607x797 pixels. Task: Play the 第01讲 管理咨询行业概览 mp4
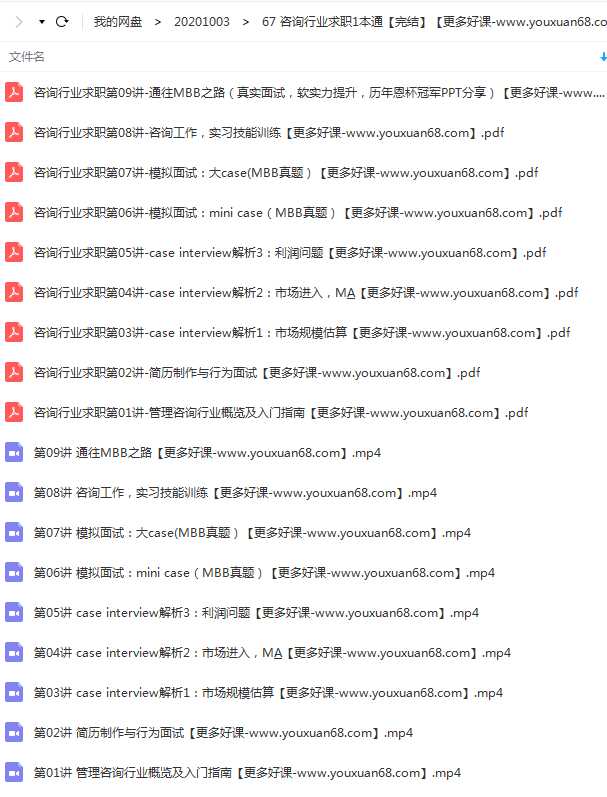(246, 773)
